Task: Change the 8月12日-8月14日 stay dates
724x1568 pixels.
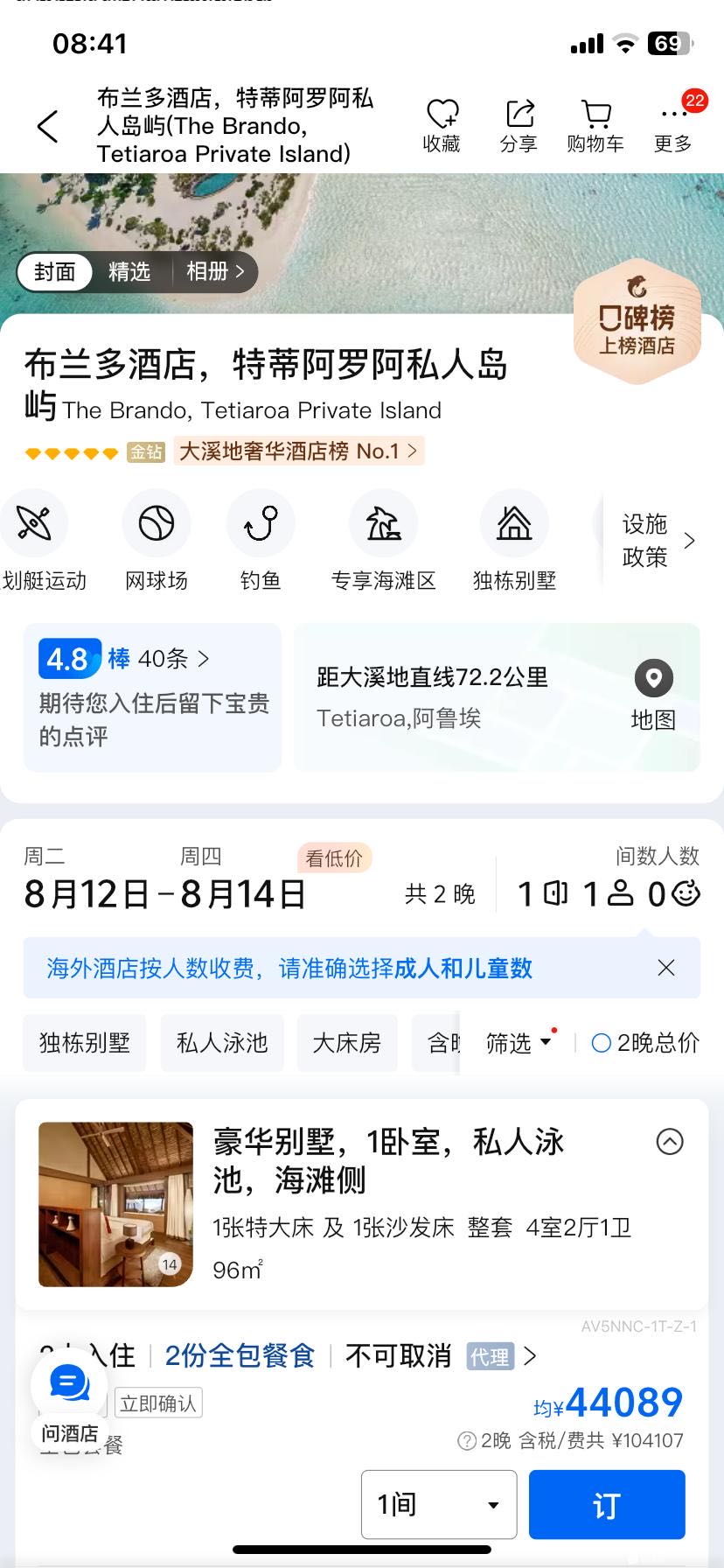Action: pyautogui.click(x=164, y=893)
